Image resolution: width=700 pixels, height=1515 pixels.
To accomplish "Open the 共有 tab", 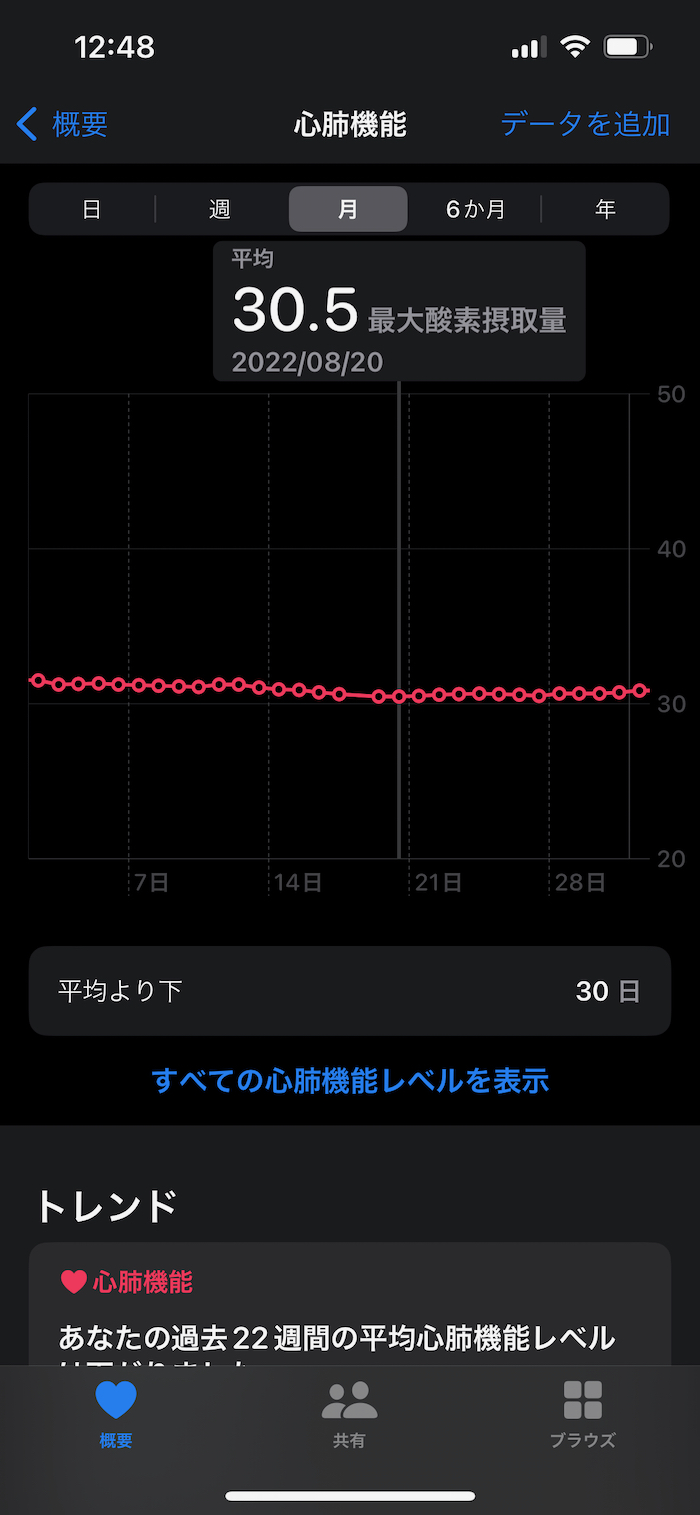I will point(349,1414).
